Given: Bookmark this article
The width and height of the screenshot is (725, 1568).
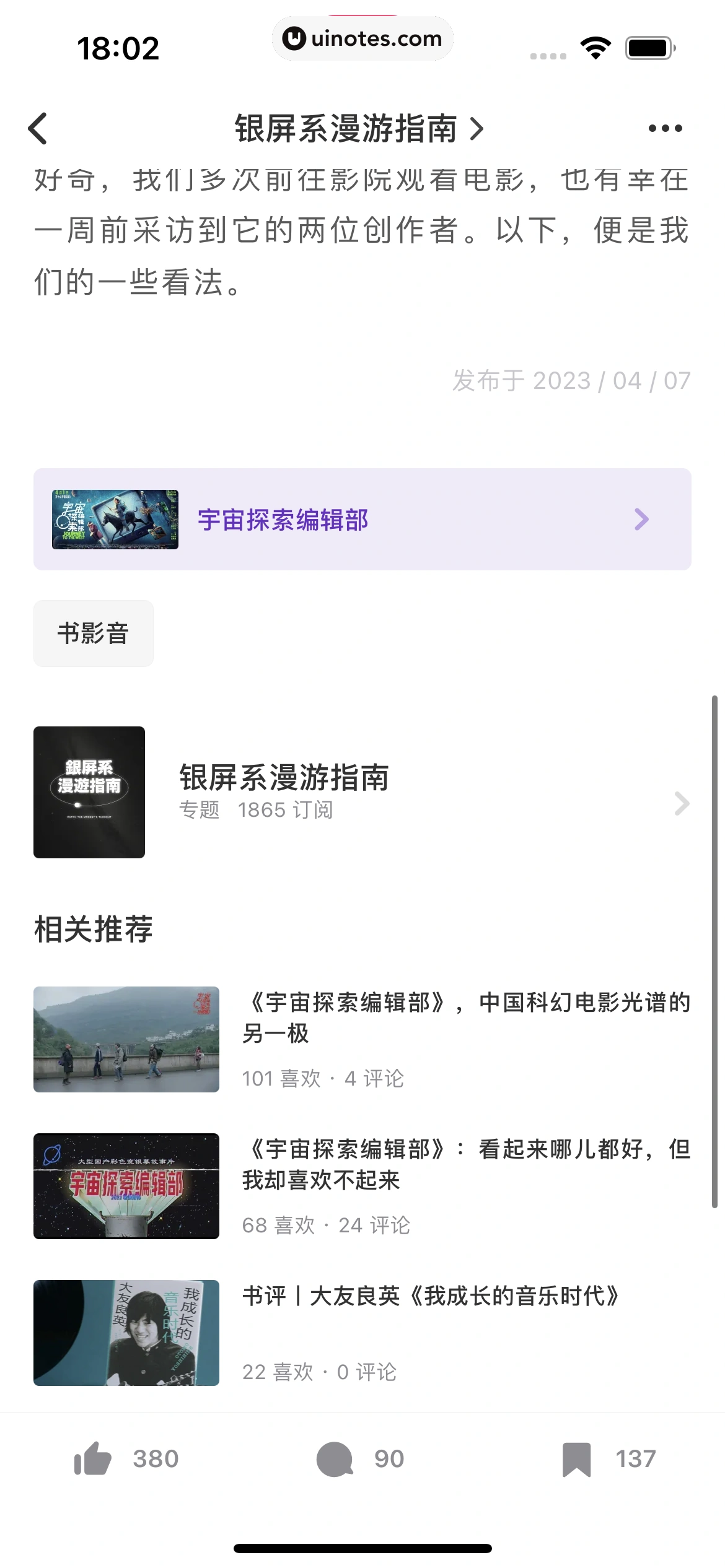Looking at the screenshot, I should [x=576, y=1459].
